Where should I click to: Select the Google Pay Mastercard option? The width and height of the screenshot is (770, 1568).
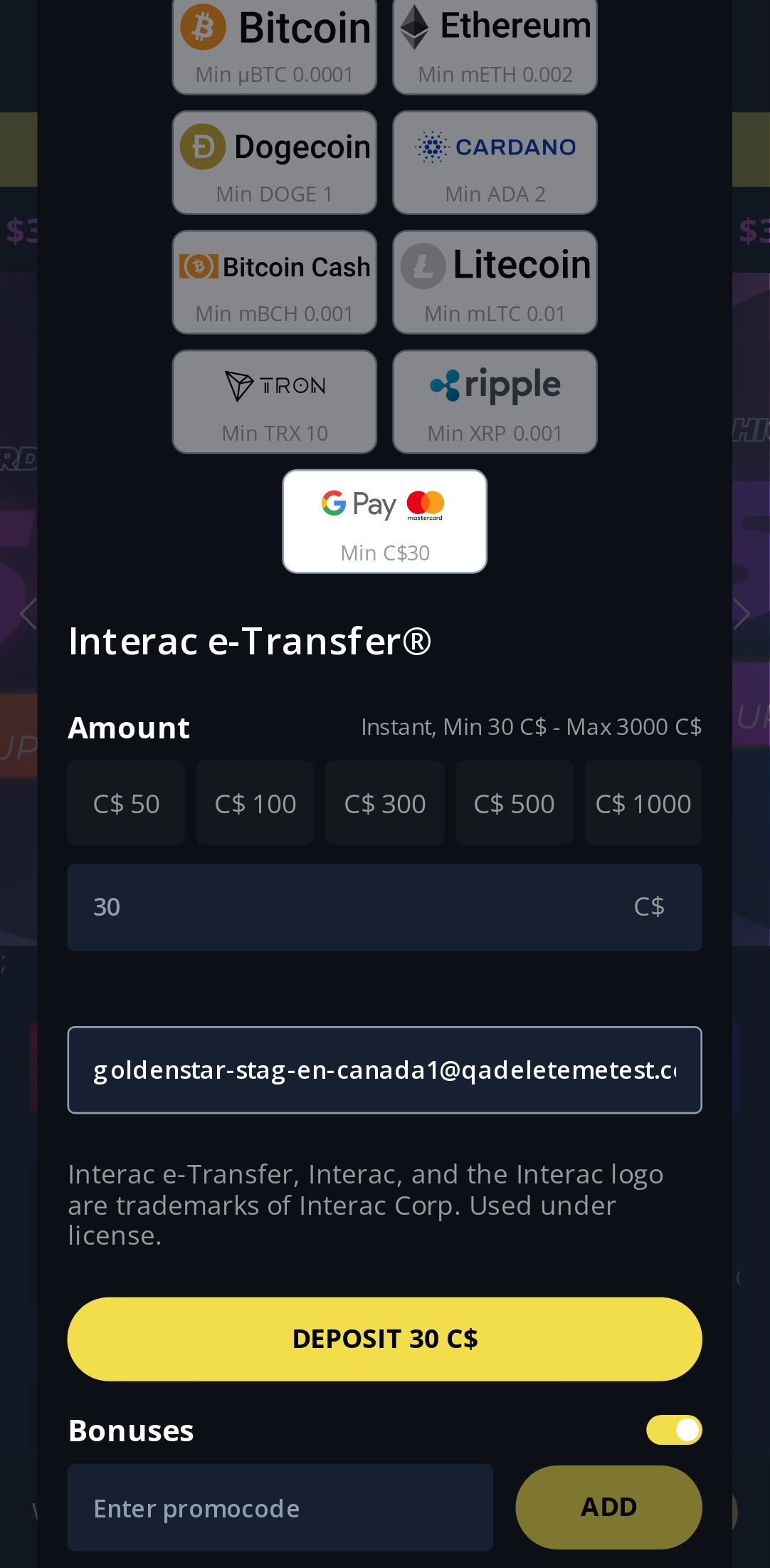click(385, 521)
